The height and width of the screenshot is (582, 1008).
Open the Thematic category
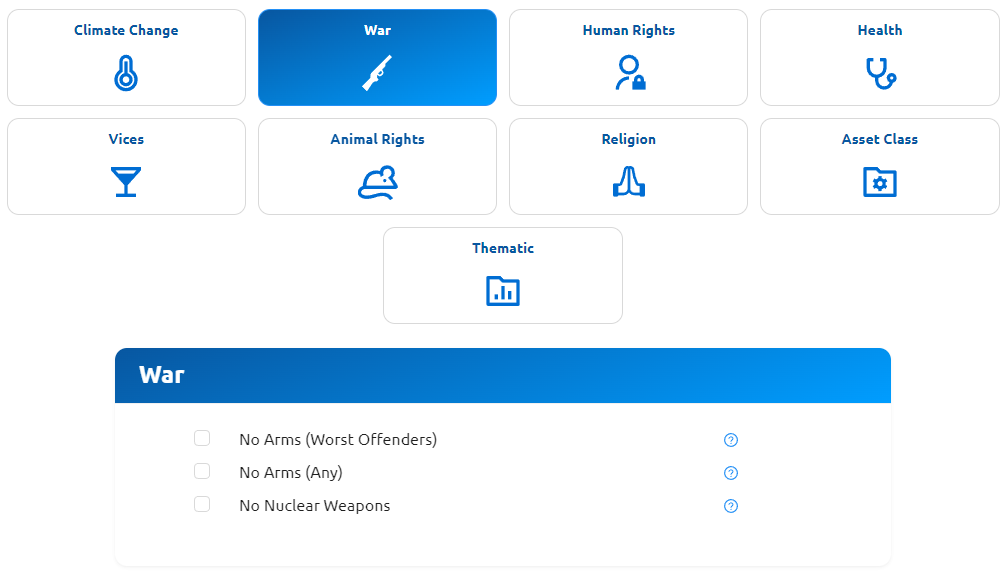pyautogui.click(x=502, y=275)
